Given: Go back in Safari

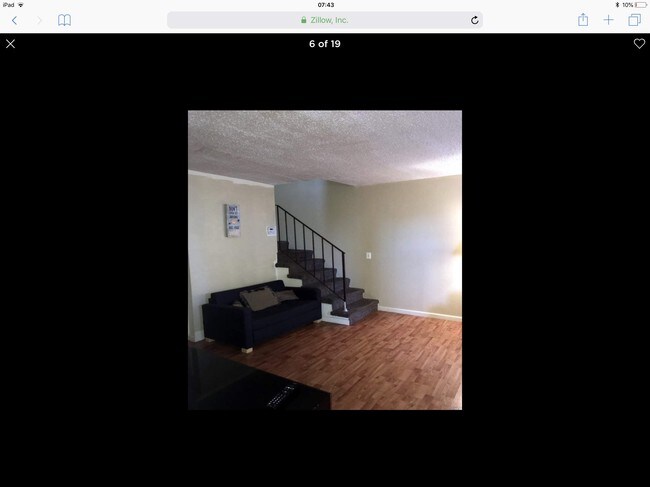Looking at the screenshot, I should tap(14, 20).
